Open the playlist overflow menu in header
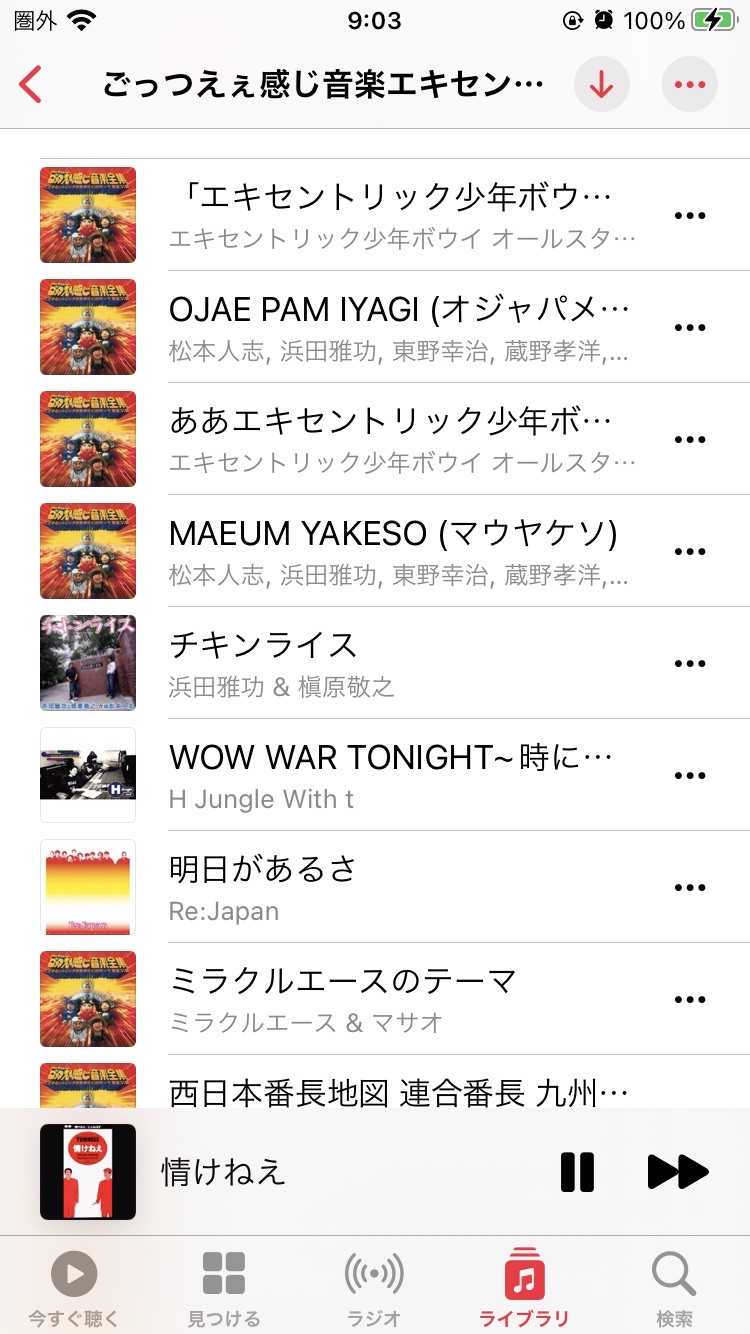 [x=689, y=85]
